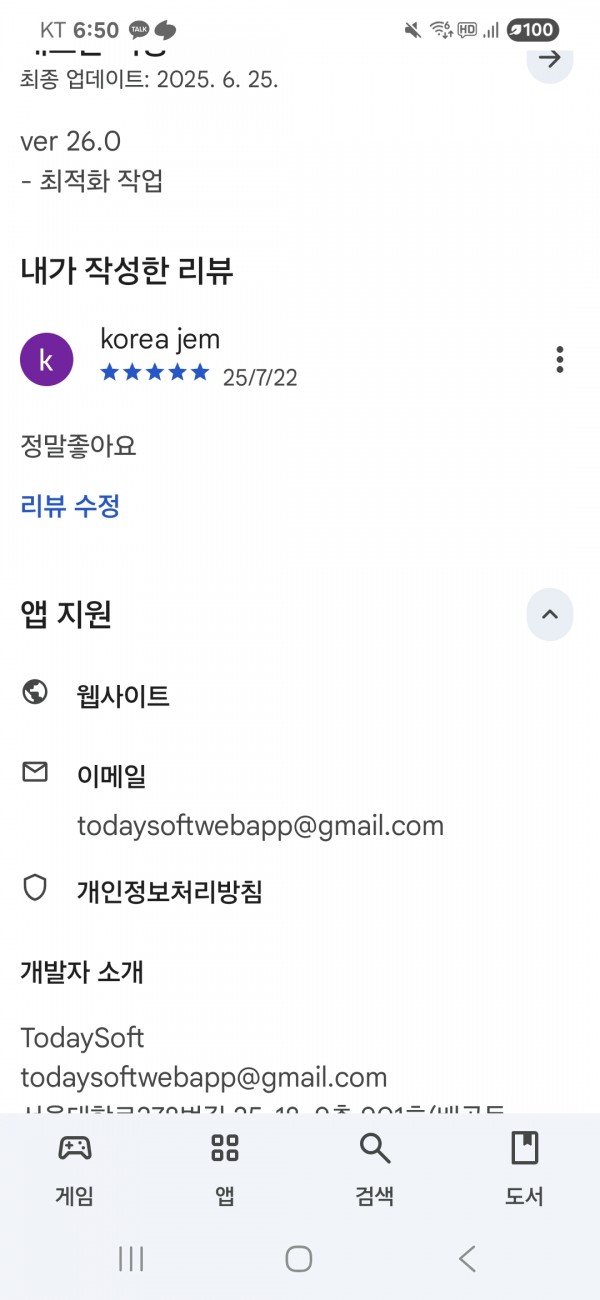The height and width of the screenshot is (1300, 600).
Task: Collapse the 앱 지원 section
Action: click(550, 614)
